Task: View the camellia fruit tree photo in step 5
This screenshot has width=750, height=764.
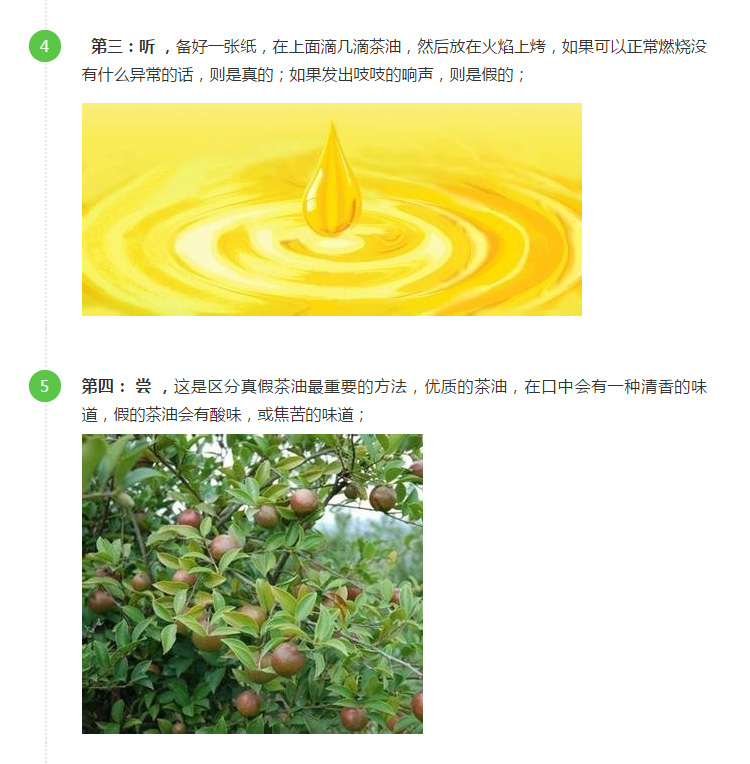Action: pos(252,584)
